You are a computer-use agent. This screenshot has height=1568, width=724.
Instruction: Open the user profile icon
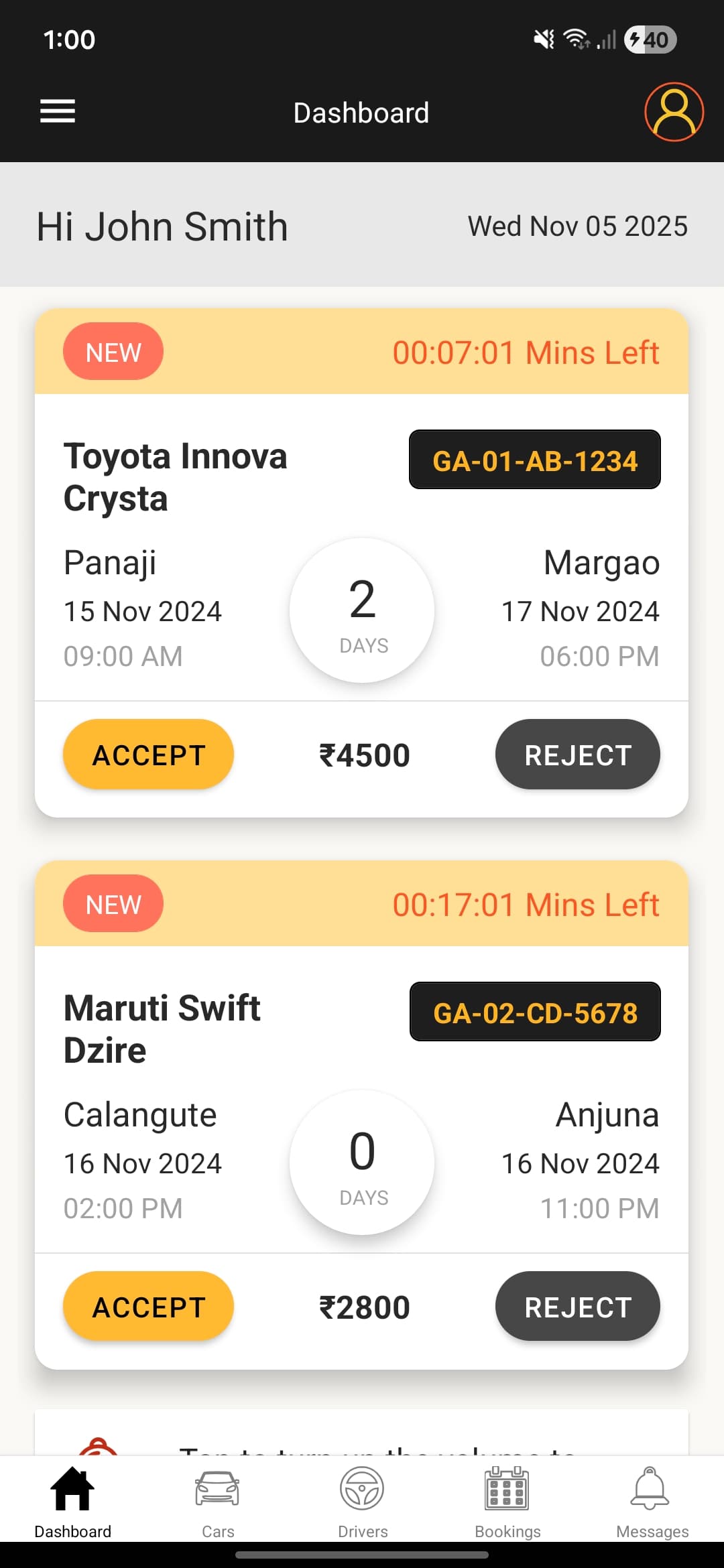(673, 113)
